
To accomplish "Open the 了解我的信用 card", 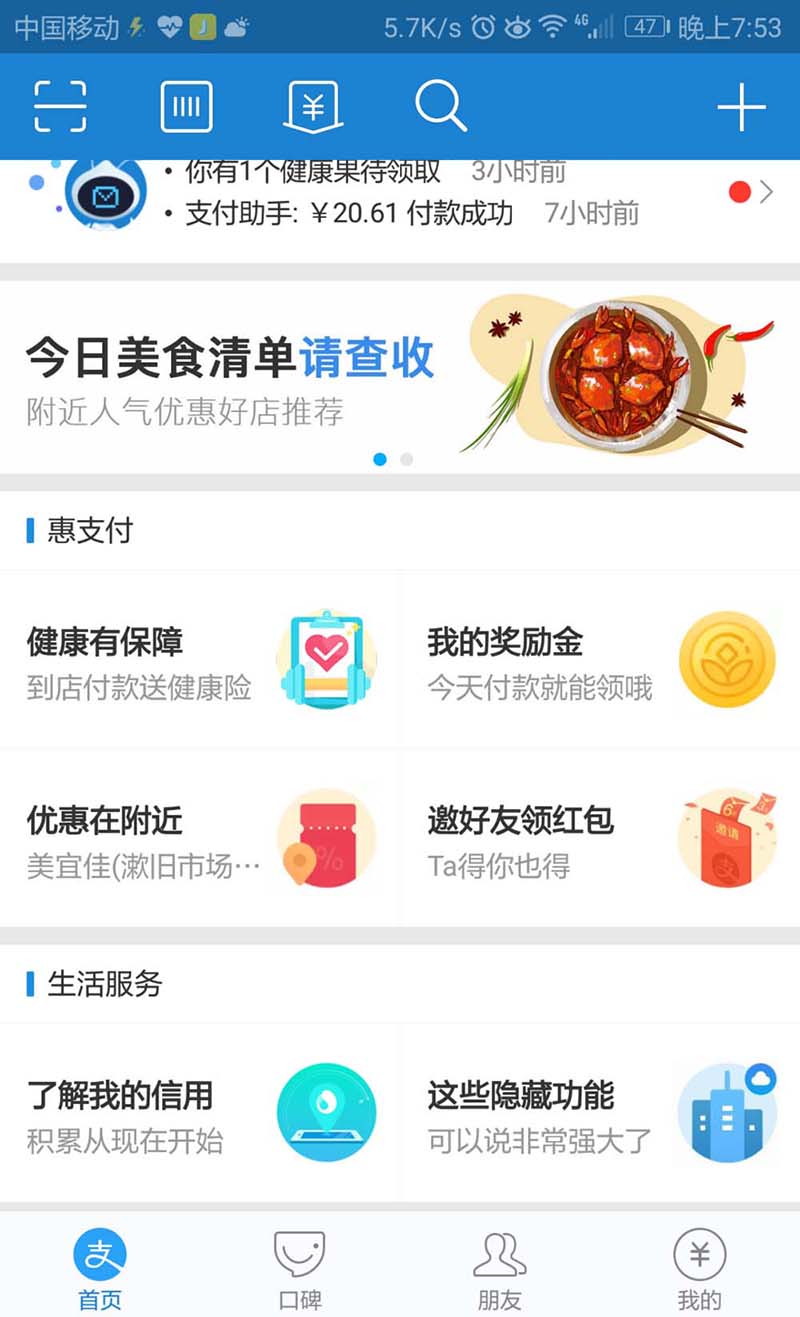I will click(200, 1114).
